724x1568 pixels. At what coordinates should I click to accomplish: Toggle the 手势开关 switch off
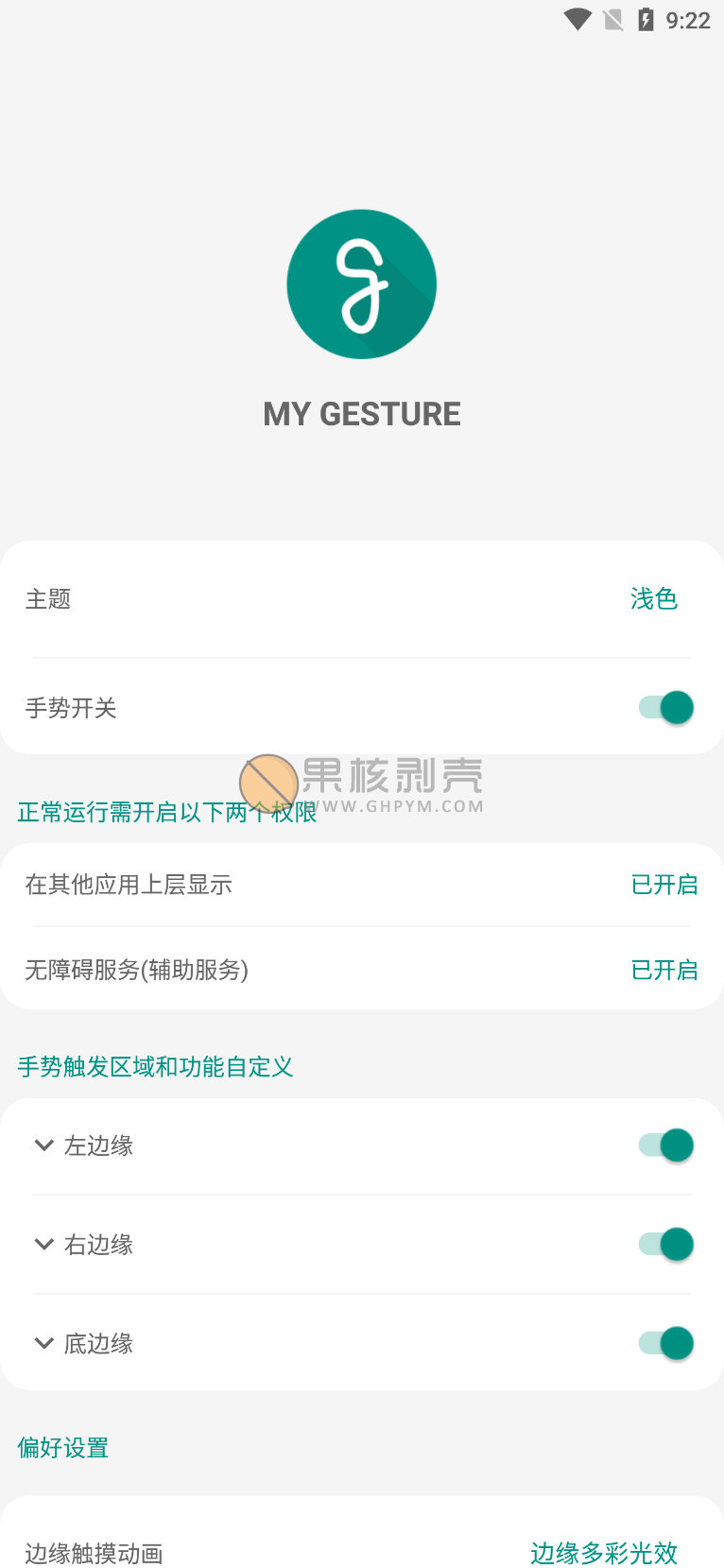666,707
